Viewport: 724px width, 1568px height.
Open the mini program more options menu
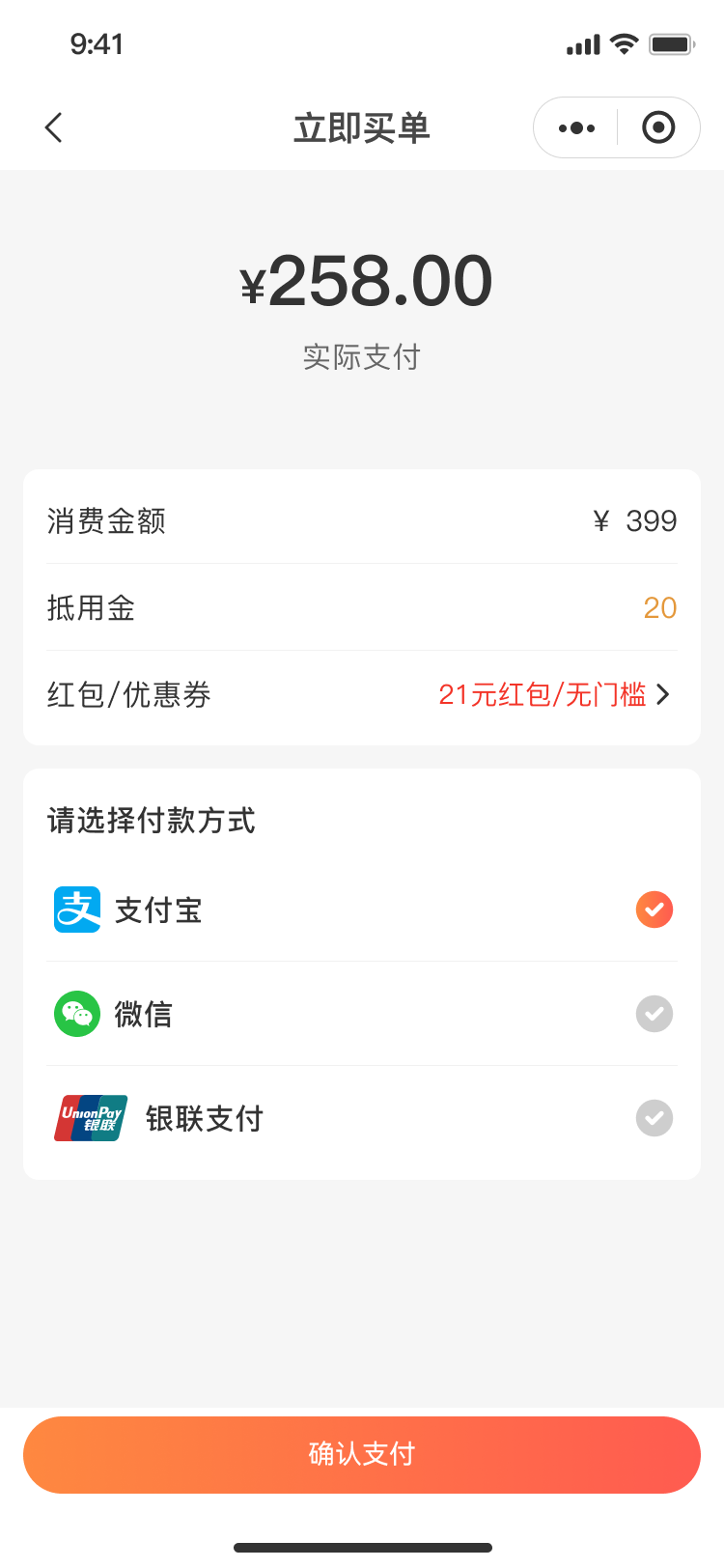576,127
